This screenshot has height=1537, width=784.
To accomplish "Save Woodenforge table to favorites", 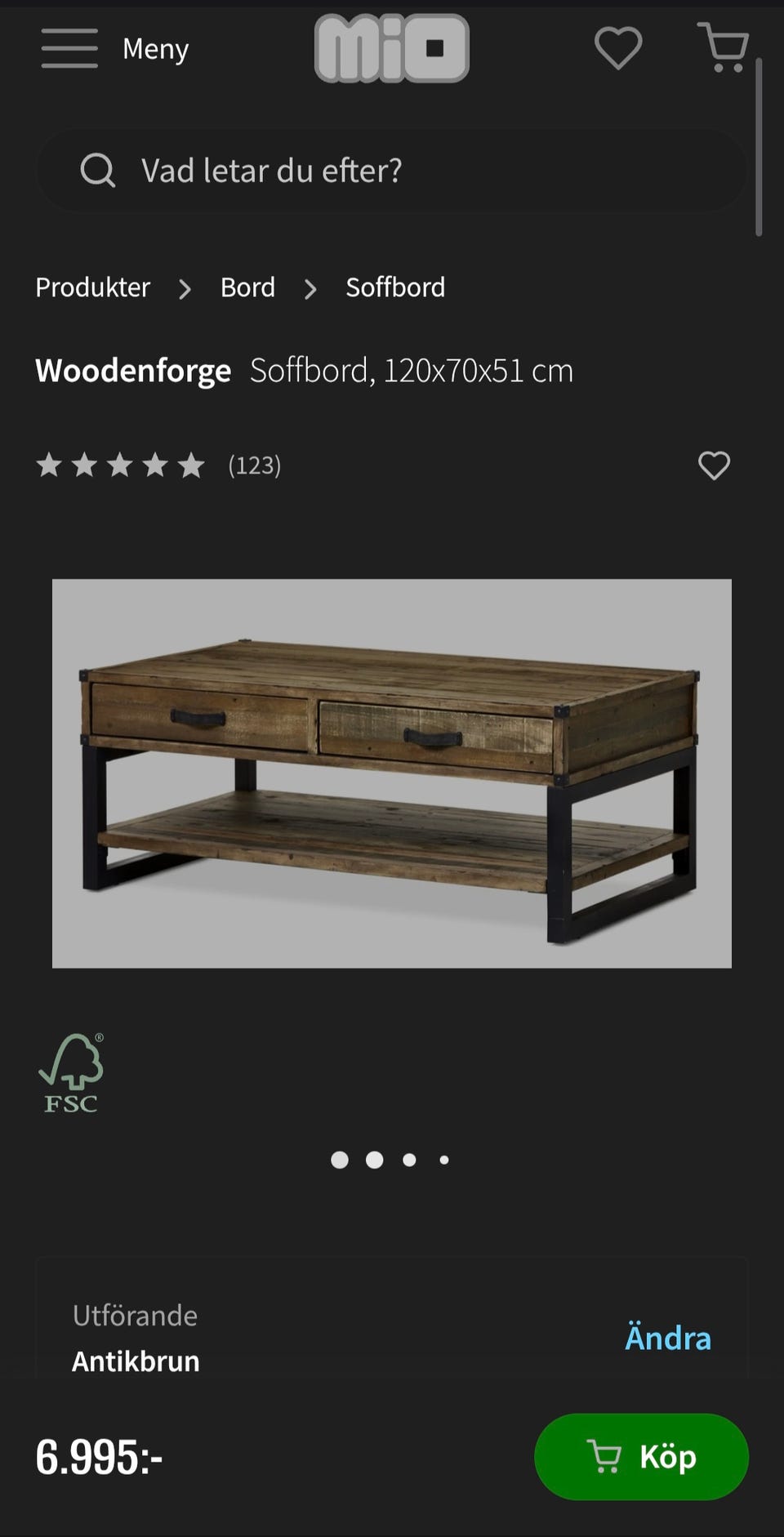I will (714, 466).
